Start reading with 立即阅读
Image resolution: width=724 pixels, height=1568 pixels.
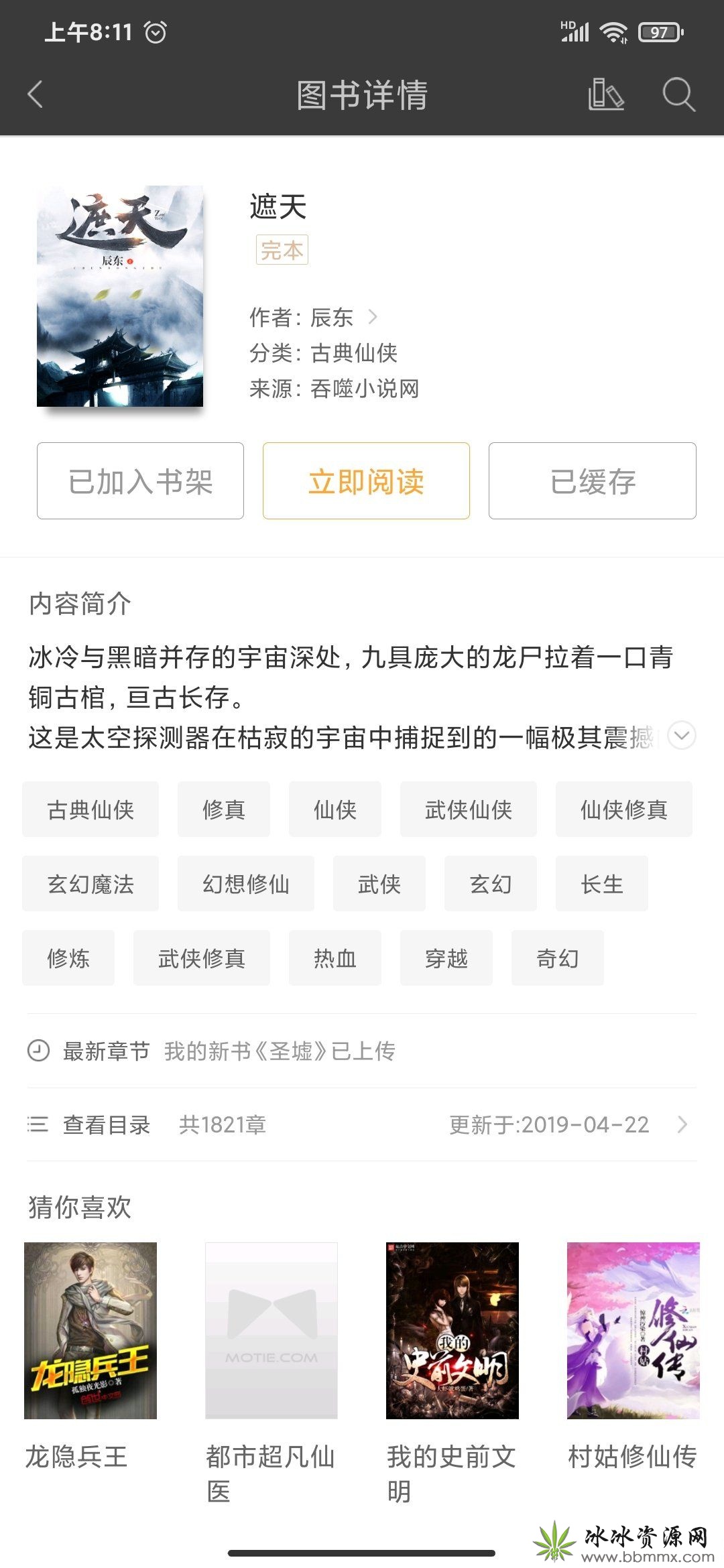(366, 480)
